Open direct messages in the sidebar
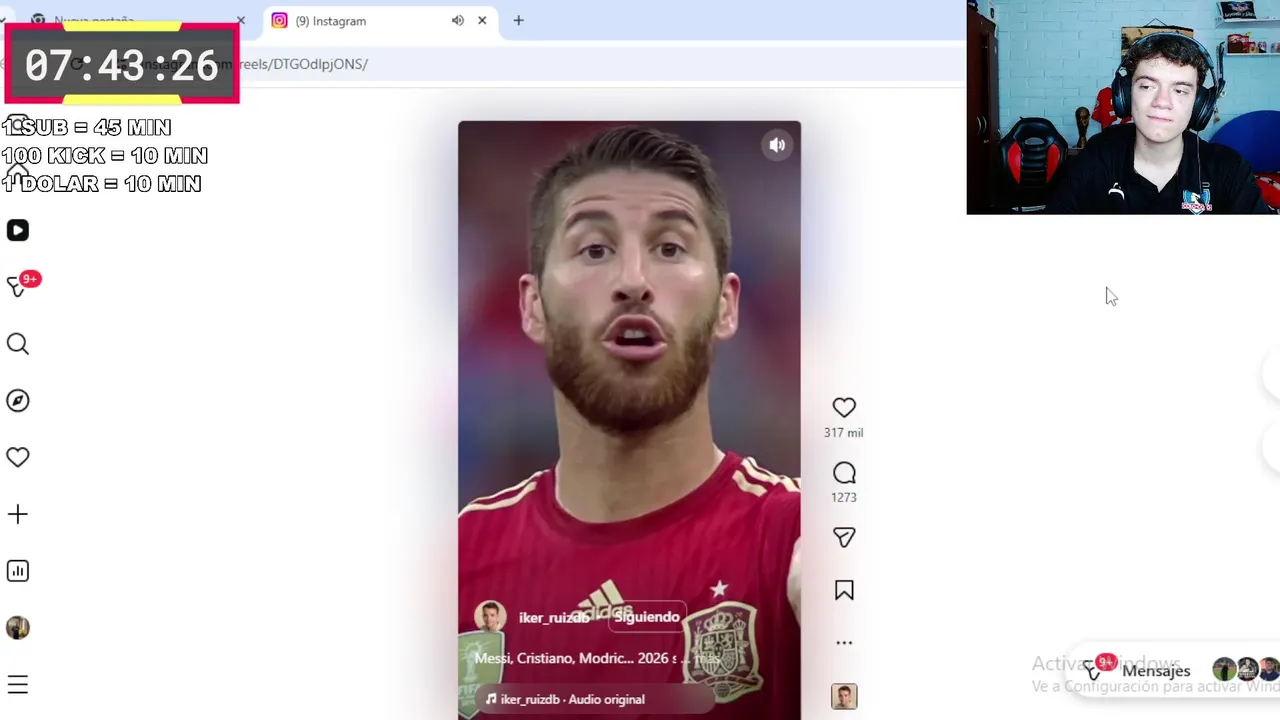The image size is (1280, 720). [18, 286]
